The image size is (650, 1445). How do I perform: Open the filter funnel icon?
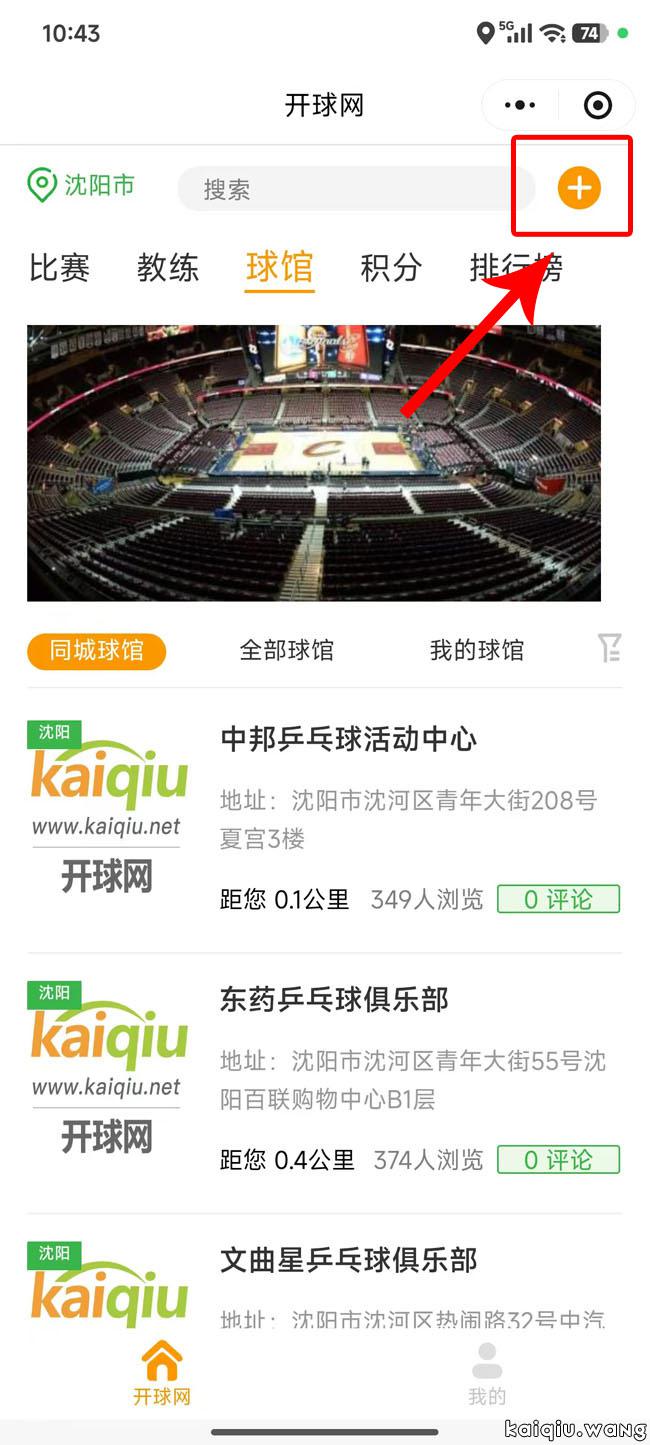[609, 649]
